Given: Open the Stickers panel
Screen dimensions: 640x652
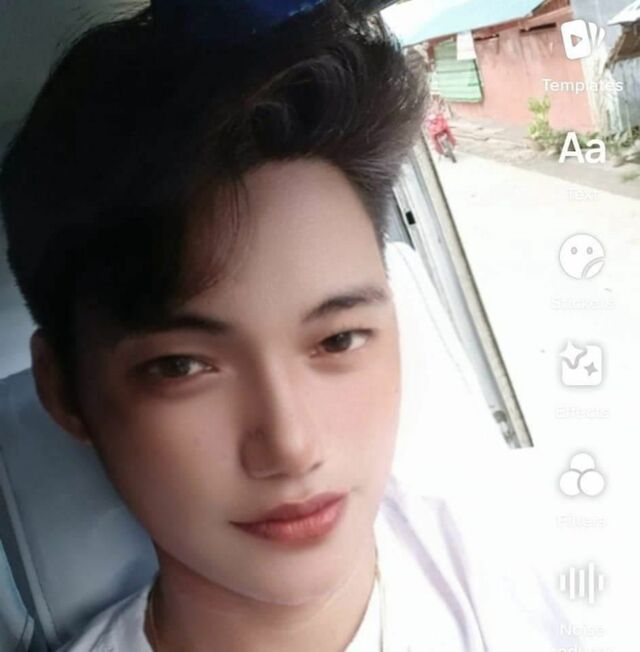Looking at the screenshot, I should (581, 257).
